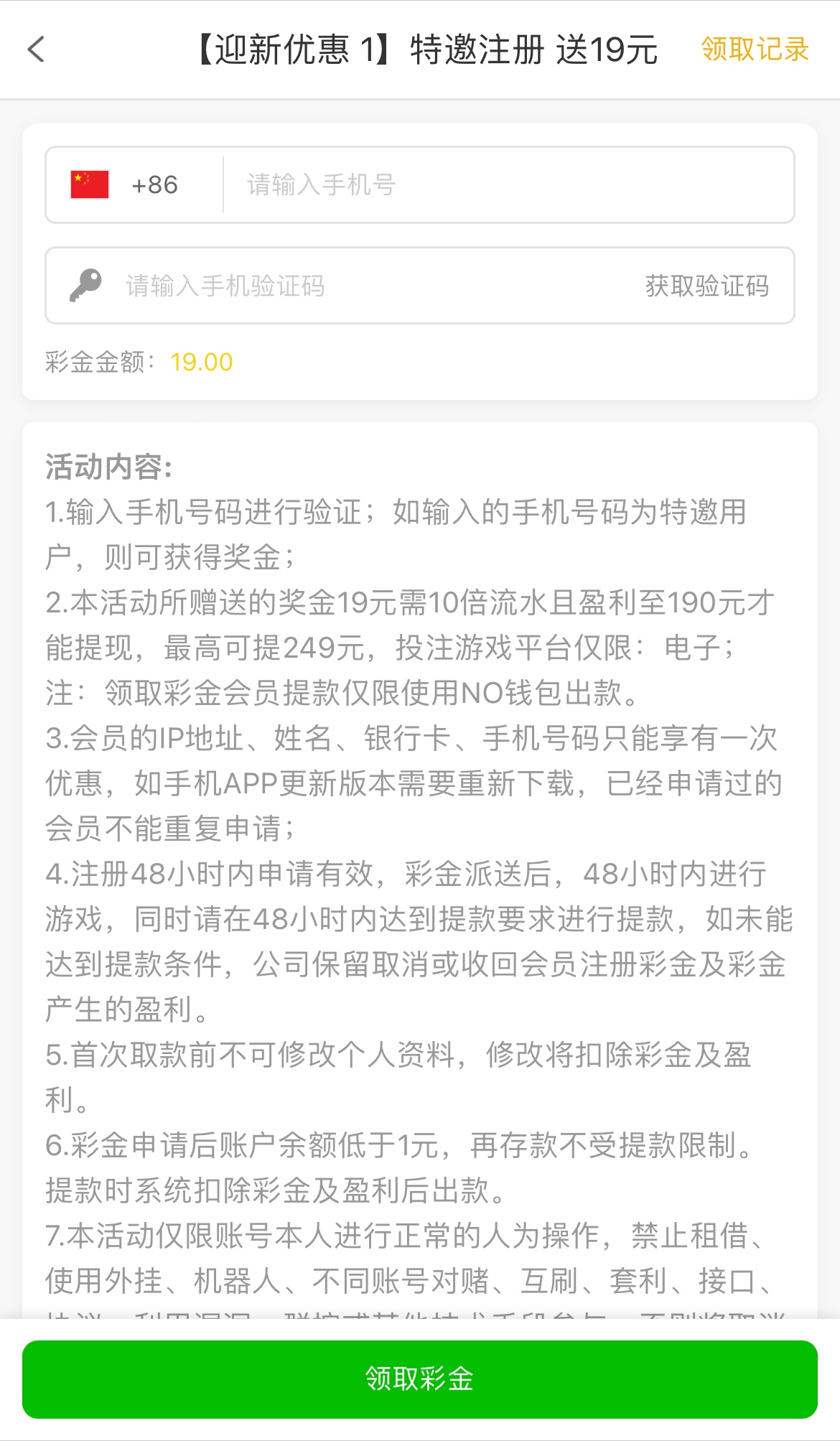Request a code via 获取验证码
840x1441 pixels.
(706, 286)
